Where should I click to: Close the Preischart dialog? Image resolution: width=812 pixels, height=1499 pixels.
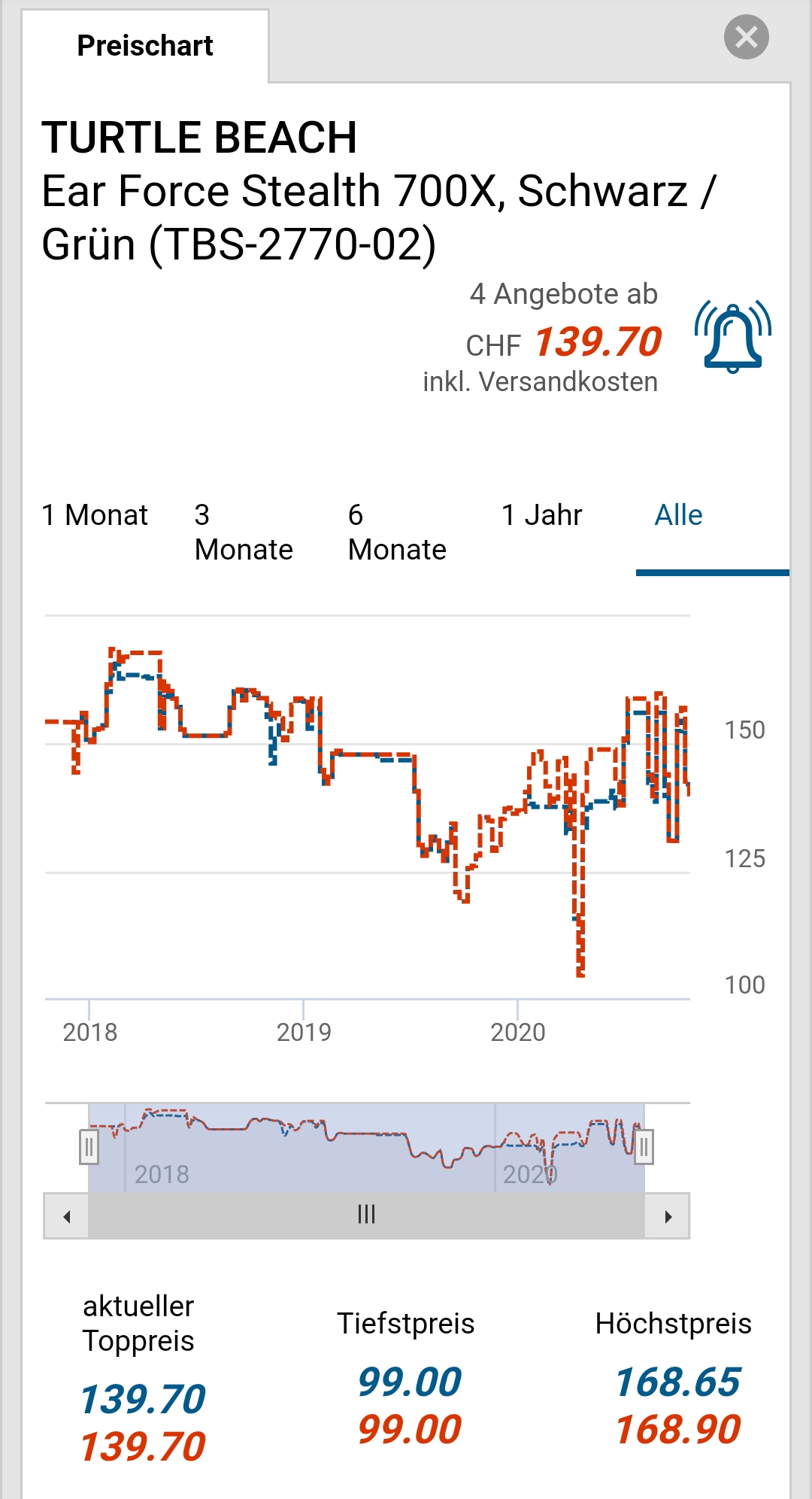[x=746, y=37]
